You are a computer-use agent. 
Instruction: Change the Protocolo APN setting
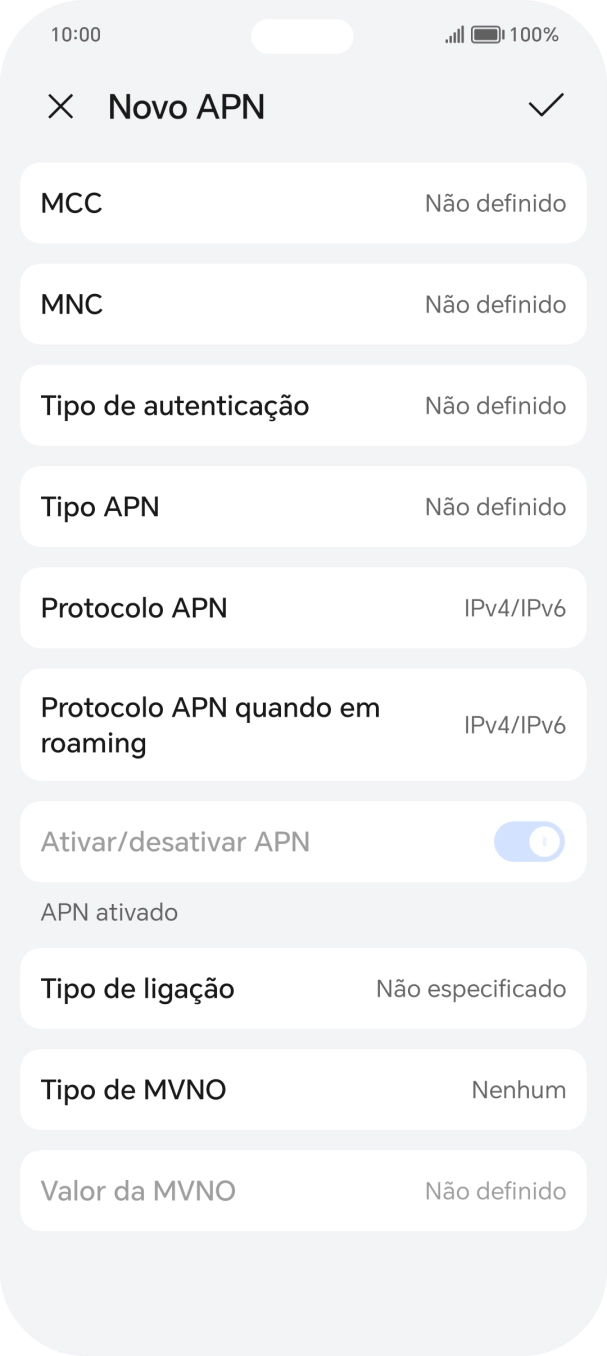pyautogui.click(x=303, y=607)
